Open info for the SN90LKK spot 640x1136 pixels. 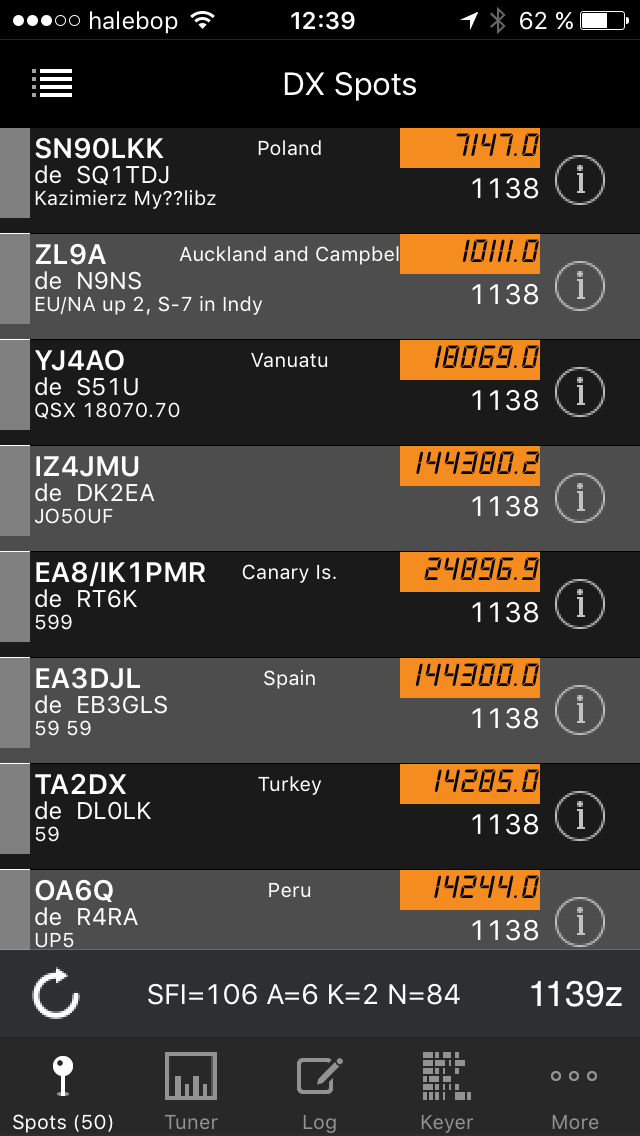(580, 180)
